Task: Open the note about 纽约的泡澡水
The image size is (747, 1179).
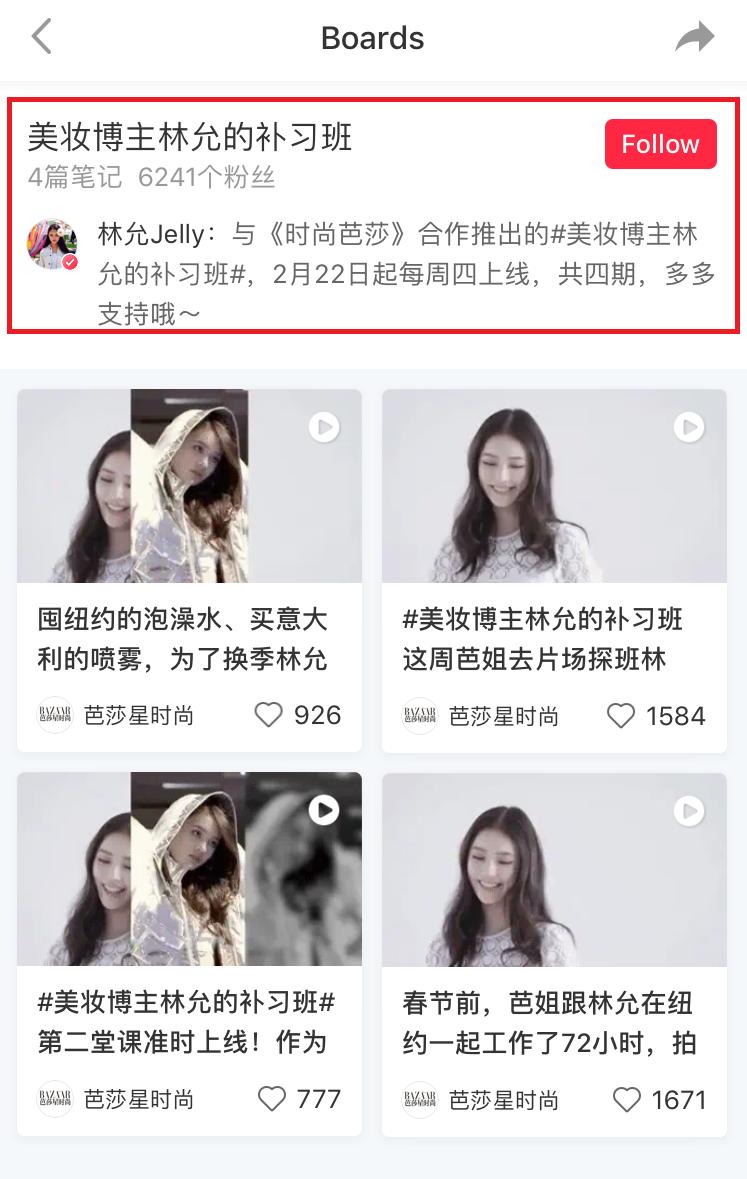Action: (189, 570)
